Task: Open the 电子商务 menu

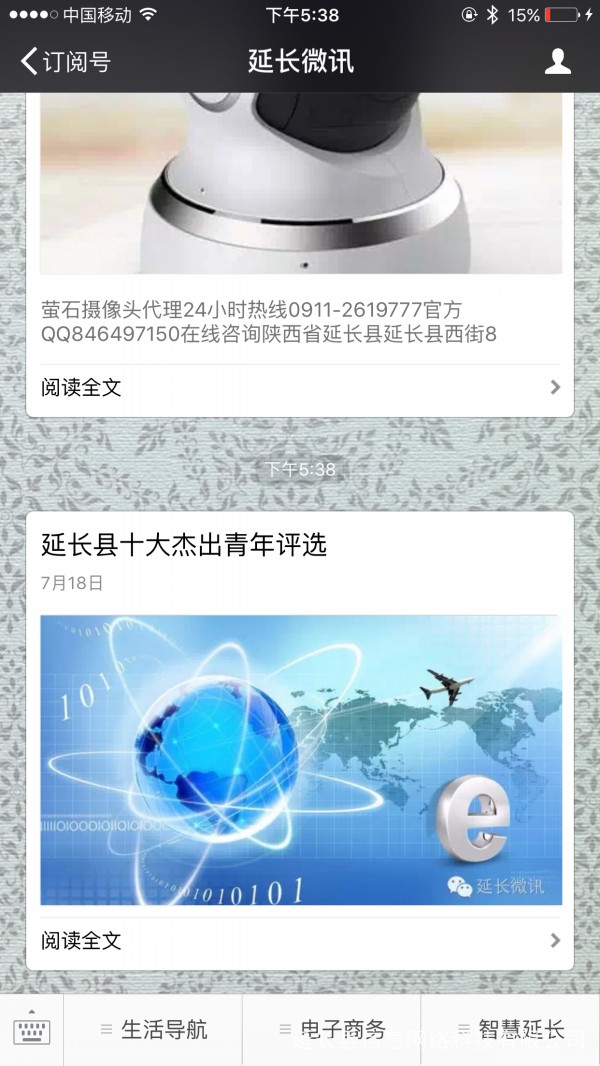Action: coord(332,1030)
